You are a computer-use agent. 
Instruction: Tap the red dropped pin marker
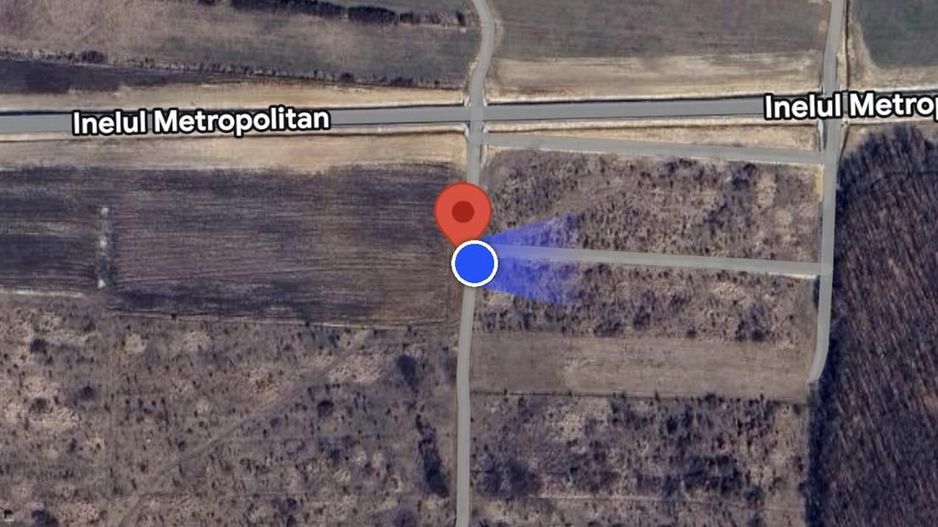[463, 211]
